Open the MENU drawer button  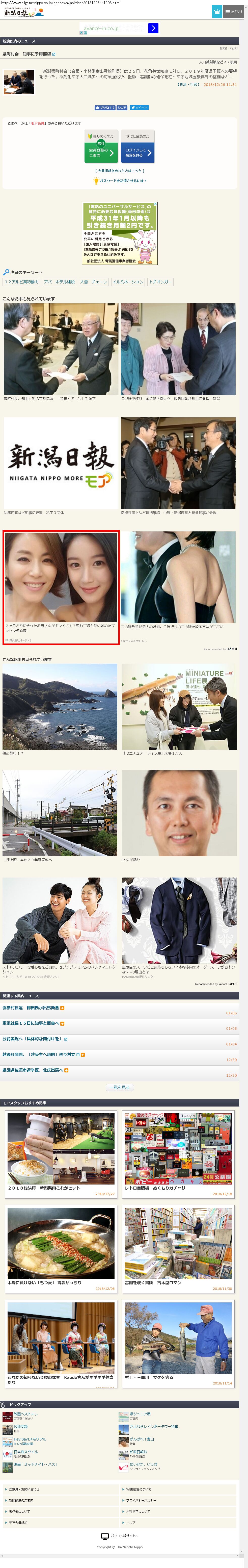tap(233, 12)
